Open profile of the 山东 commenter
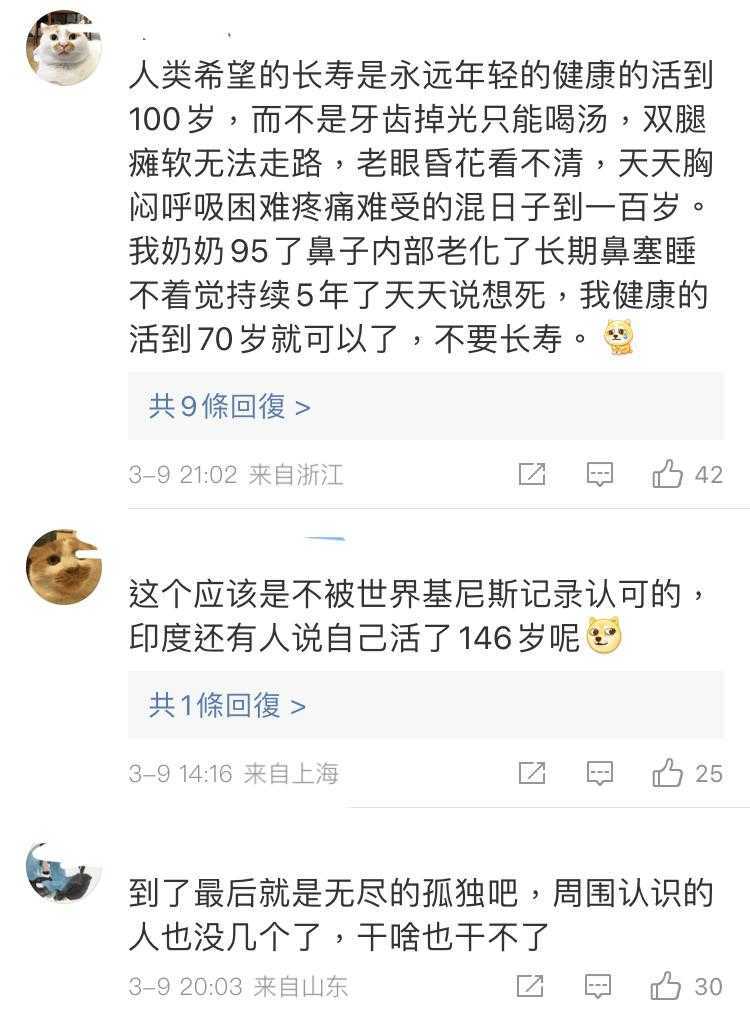The width and height of the screenshot is (750, 1015). (x=63, y=872)
